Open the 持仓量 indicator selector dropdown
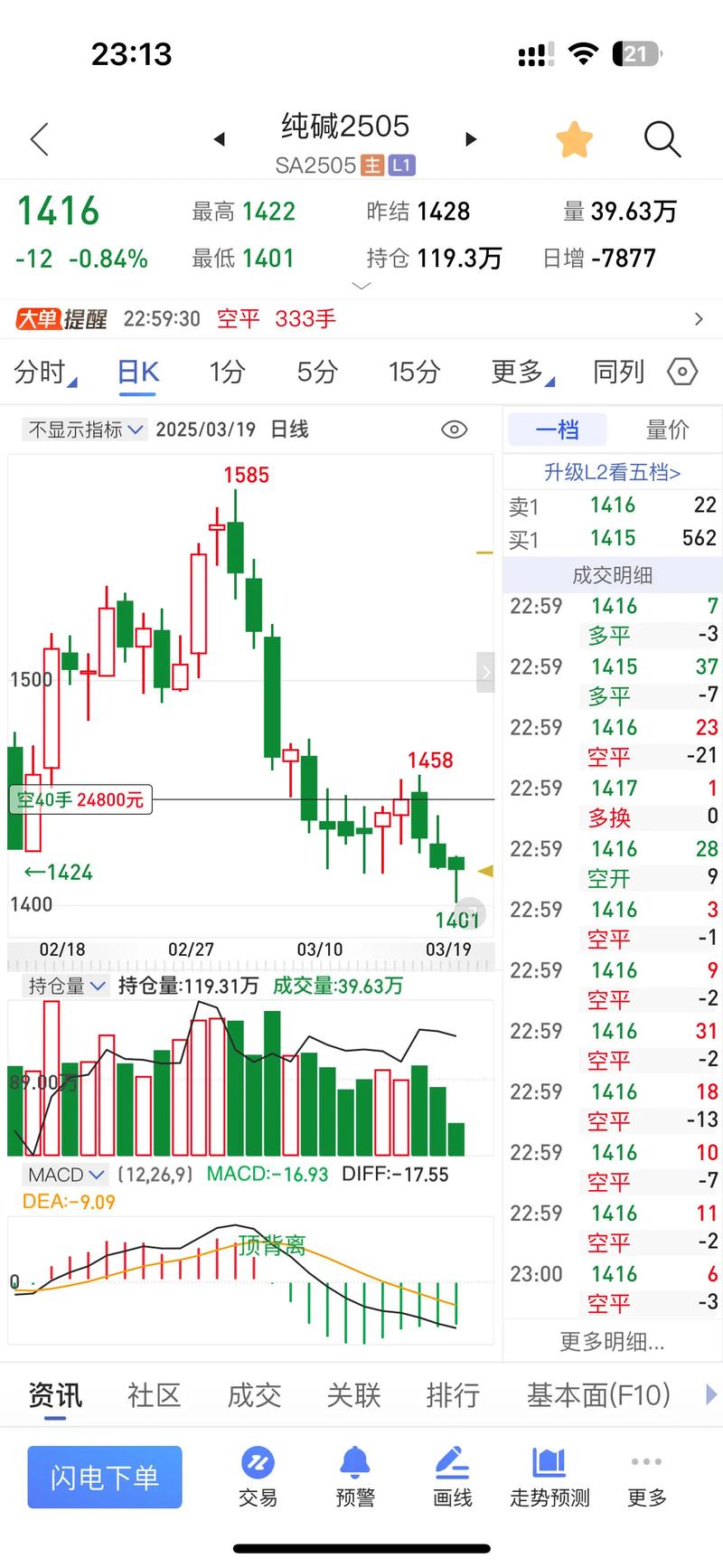The image size is (723, 1568). [x=65, y=987]
